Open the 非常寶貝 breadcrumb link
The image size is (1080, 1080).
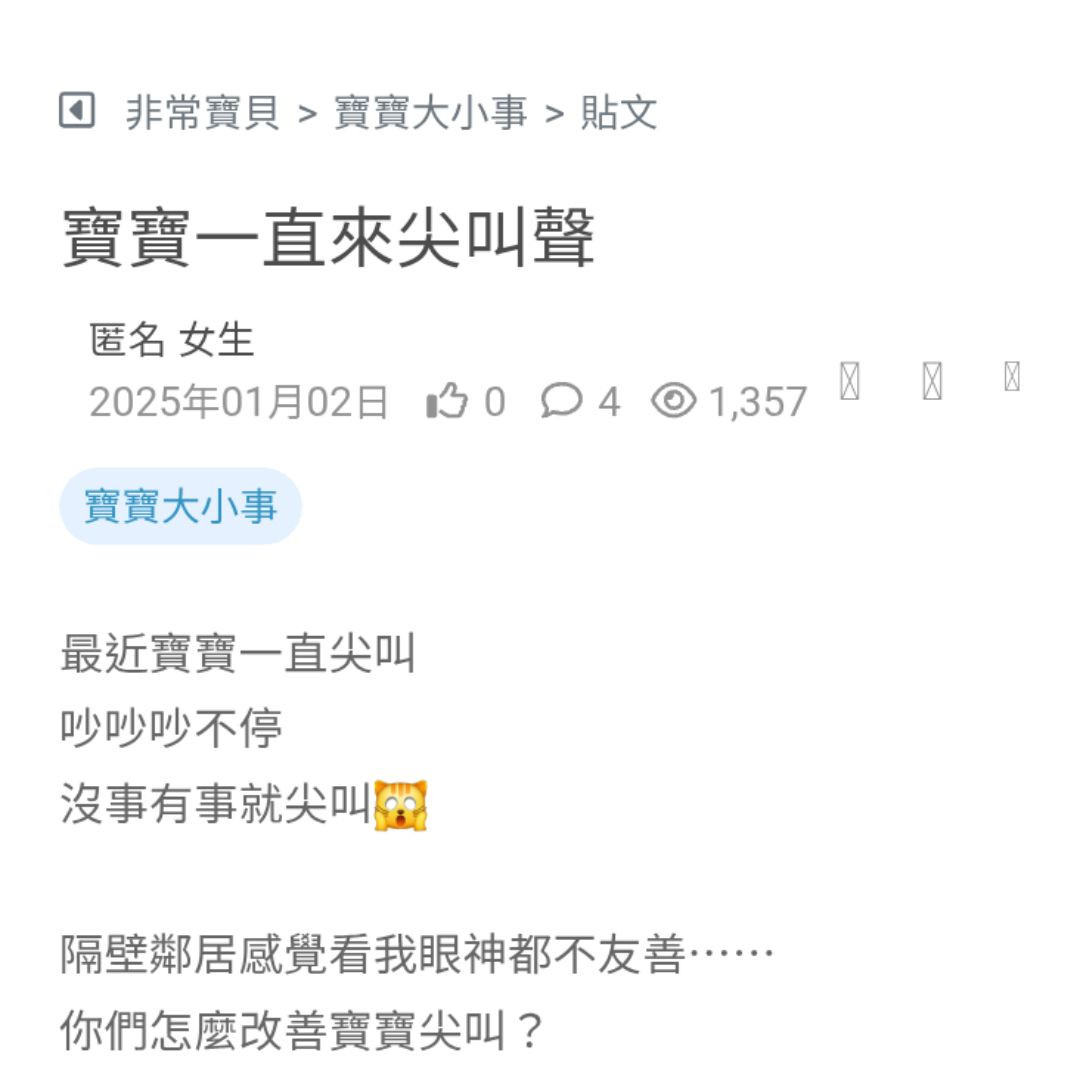[202, 112]
